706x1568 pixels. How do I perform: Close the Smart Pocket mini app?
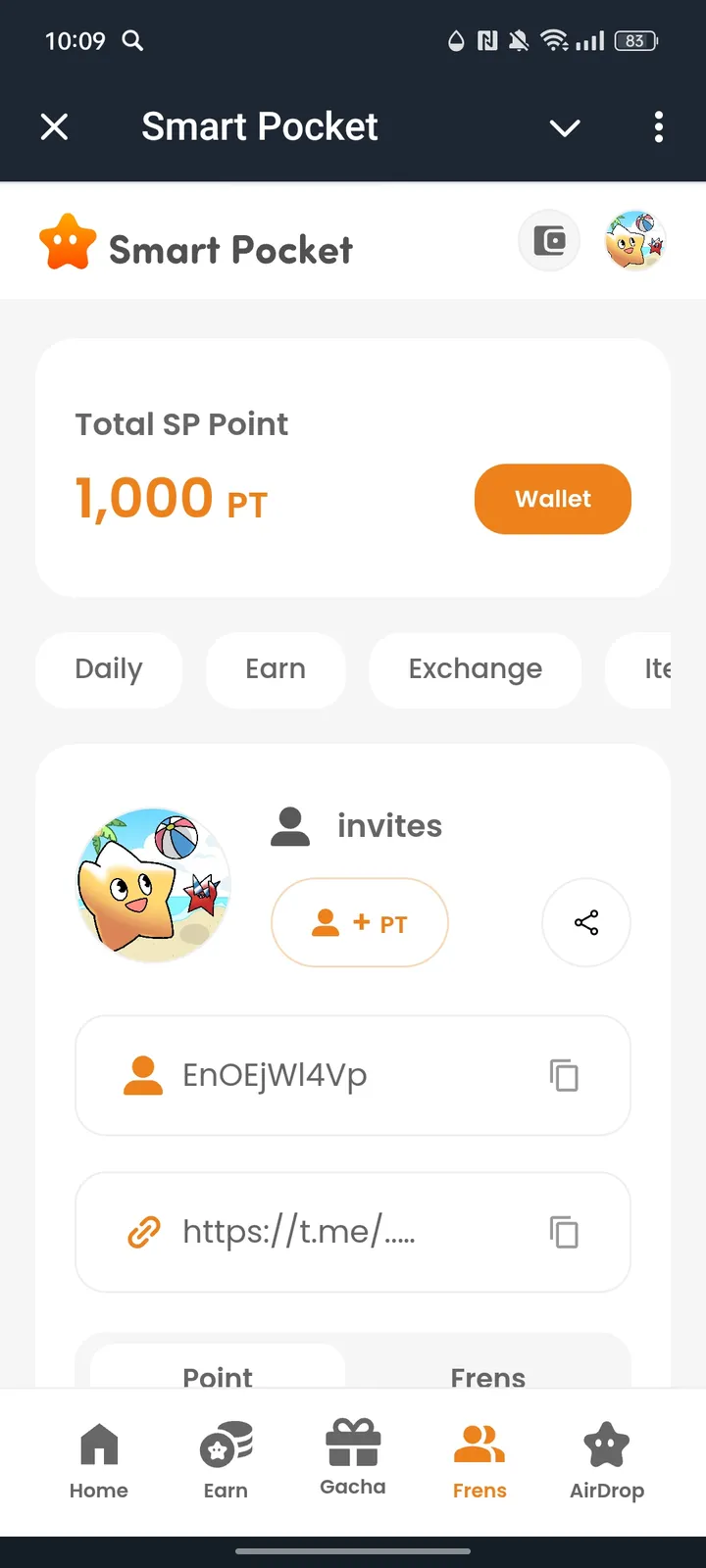(x=55, y=127)
